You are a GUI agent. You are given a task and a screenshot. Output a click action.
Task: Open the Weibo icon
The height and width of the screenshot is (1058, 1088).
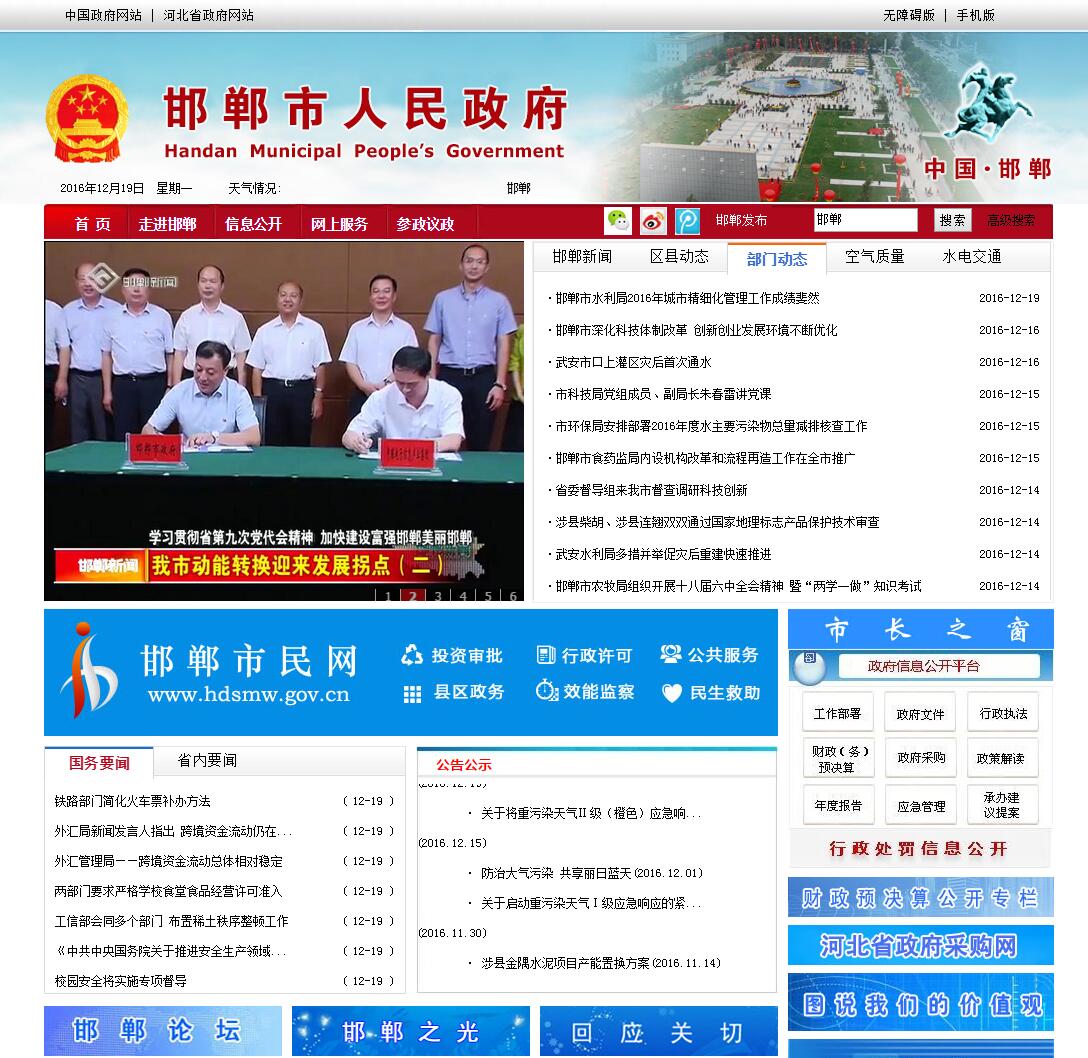pos(653,221)
